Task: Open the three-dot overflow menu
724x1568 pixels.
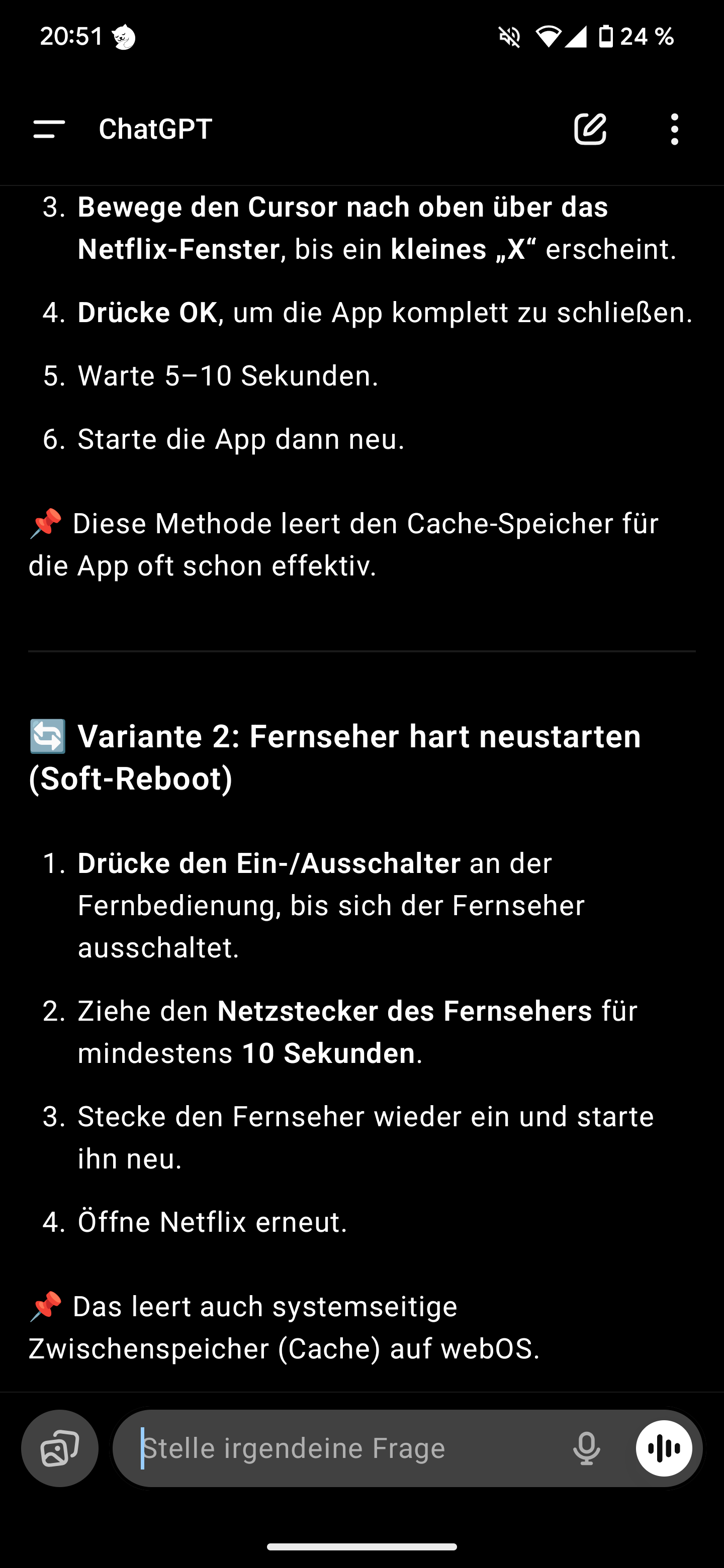Action: click(x=674, y=129)
